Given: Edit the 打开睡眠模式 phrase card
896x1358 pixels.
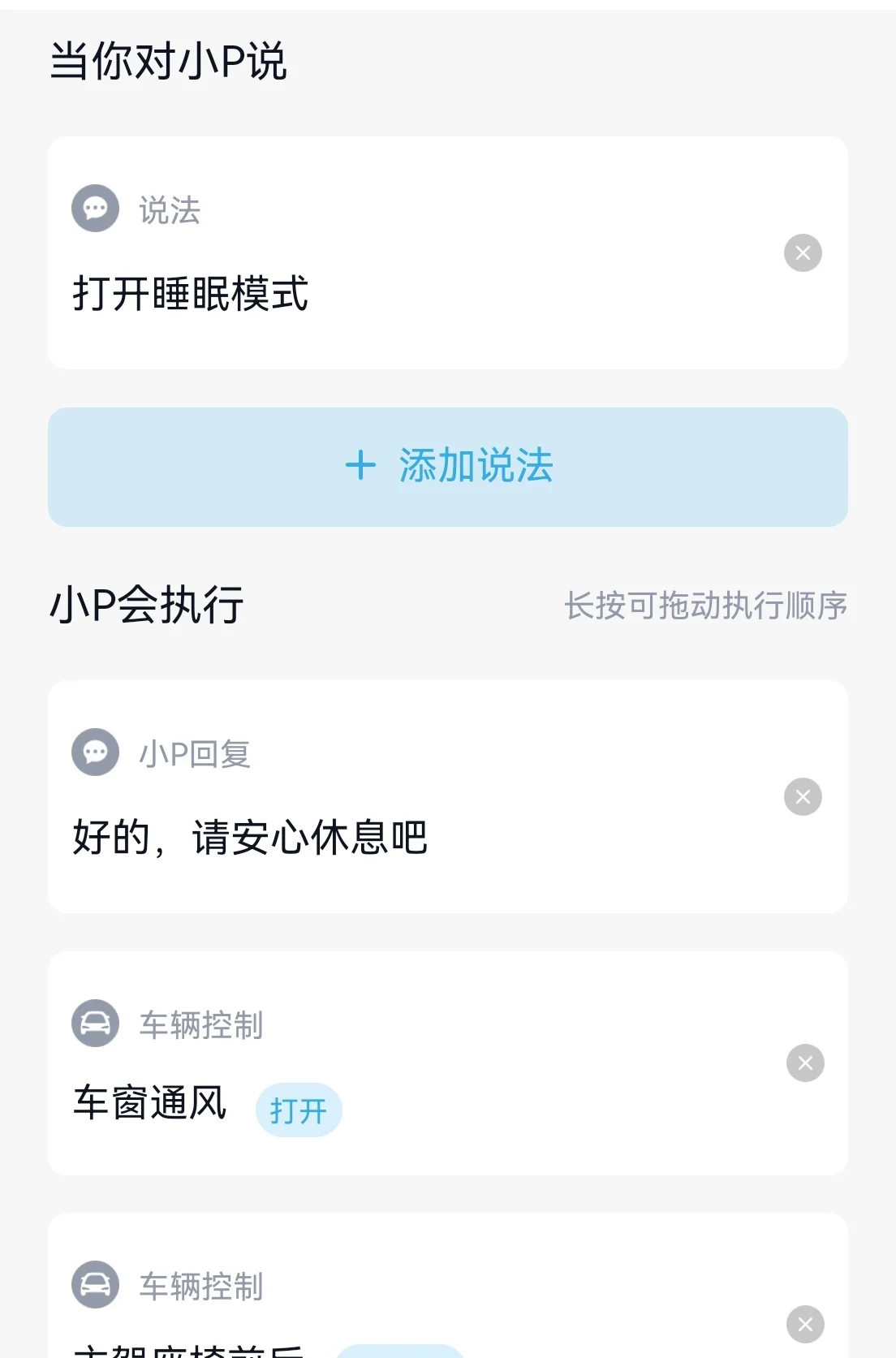Looking at the screenshot, I should [448, 252].
